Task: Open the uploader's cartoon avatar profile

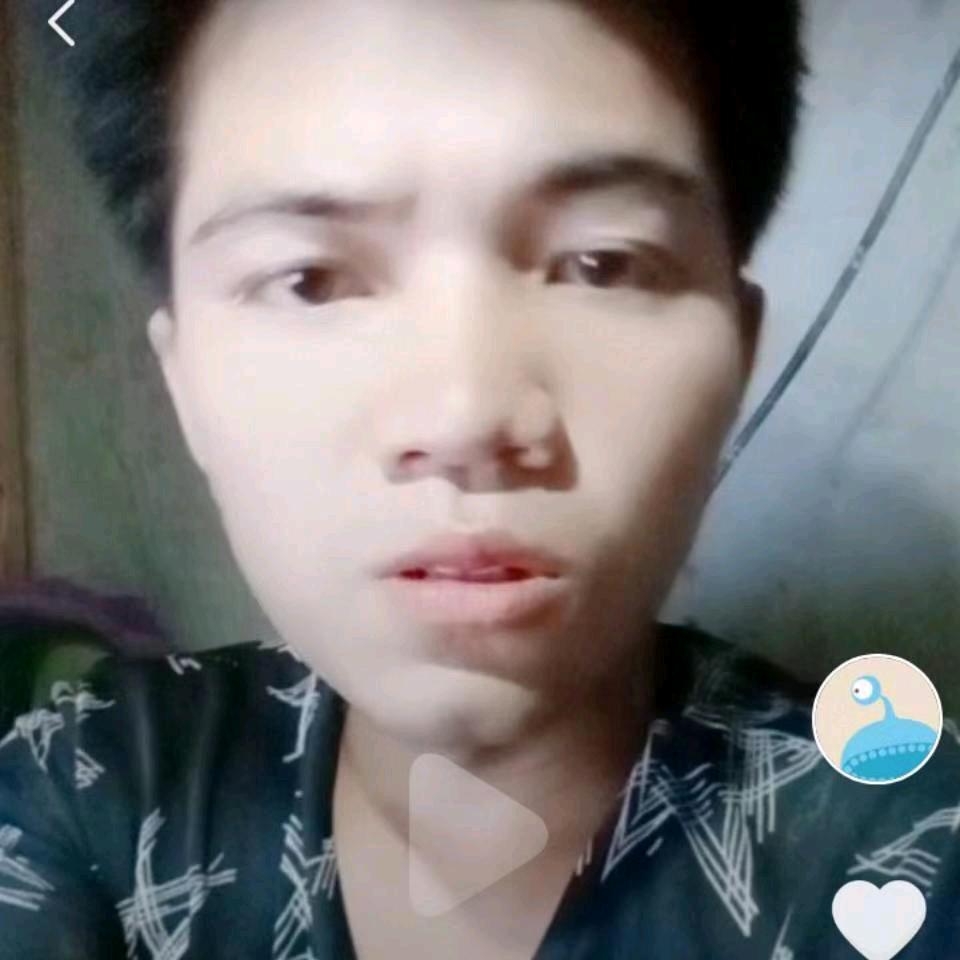Action: coord(877,719)
